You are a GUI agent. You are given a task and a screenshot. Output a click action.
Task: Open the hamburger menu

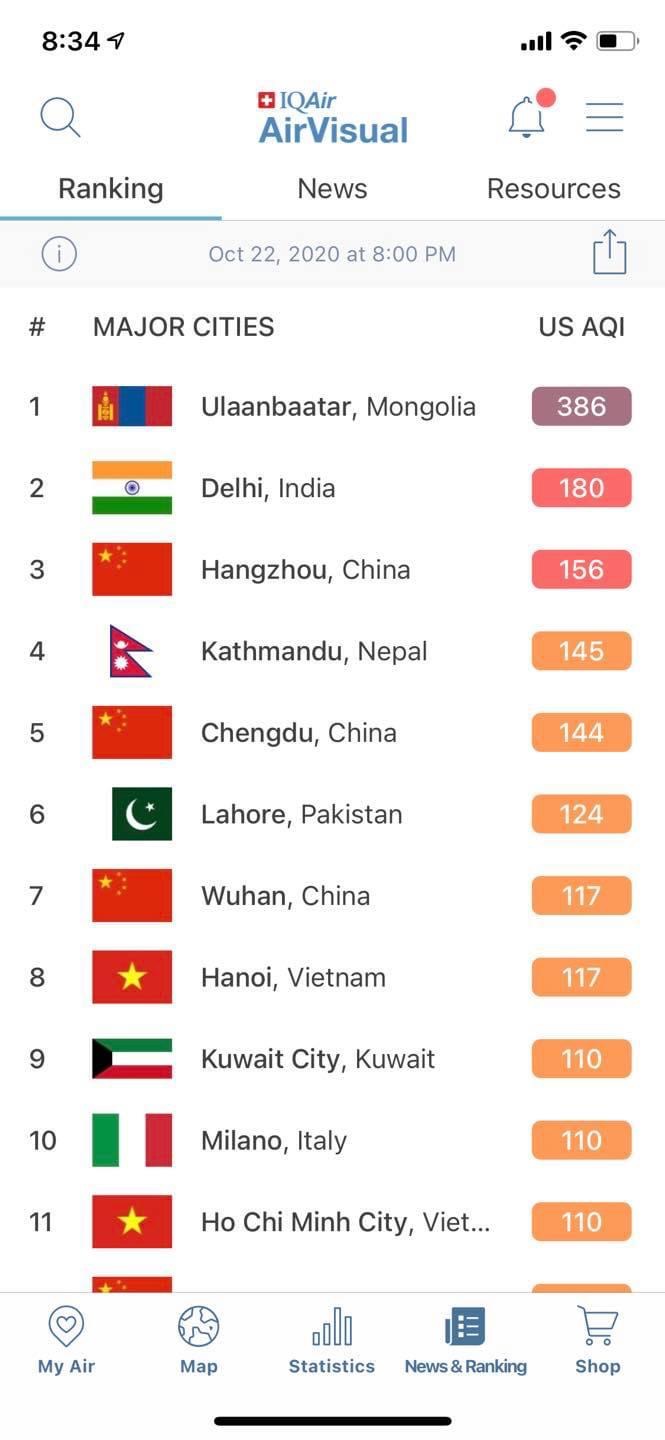(605, 117)
